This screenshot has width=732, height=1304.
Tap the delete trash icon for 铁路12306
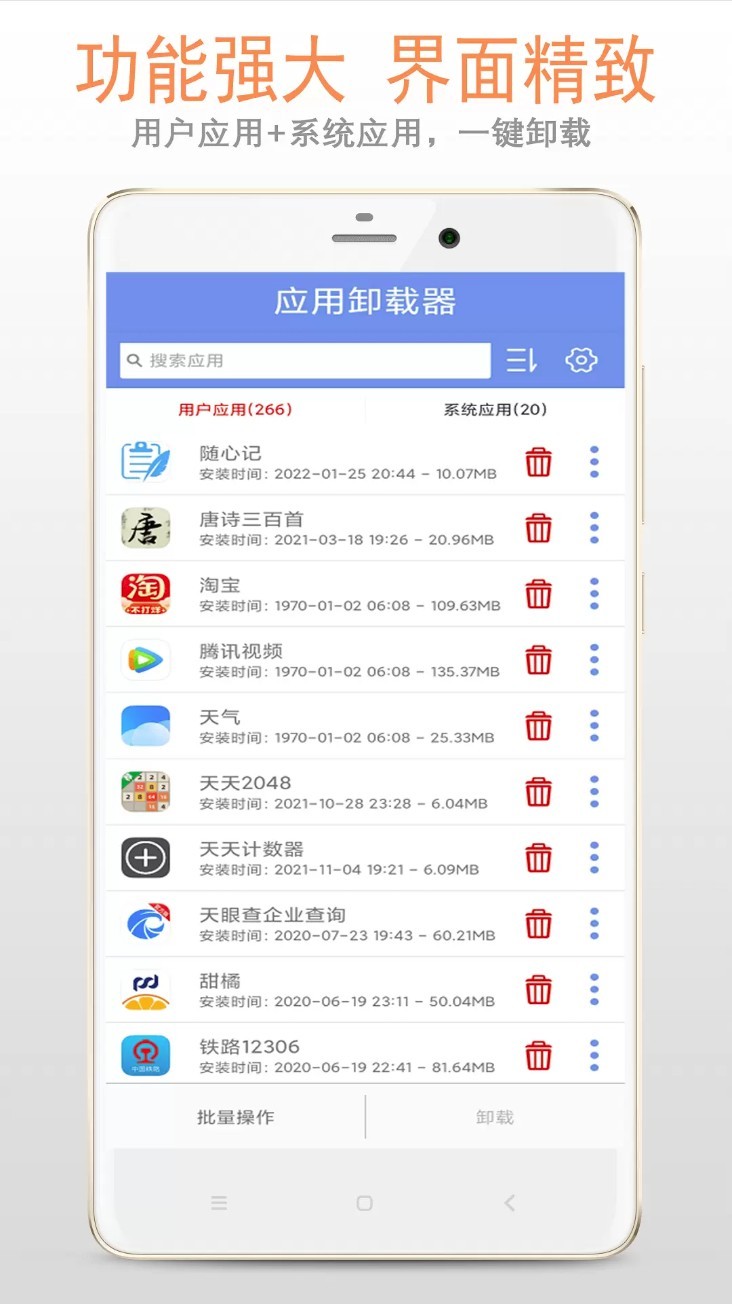[537, 1056]
